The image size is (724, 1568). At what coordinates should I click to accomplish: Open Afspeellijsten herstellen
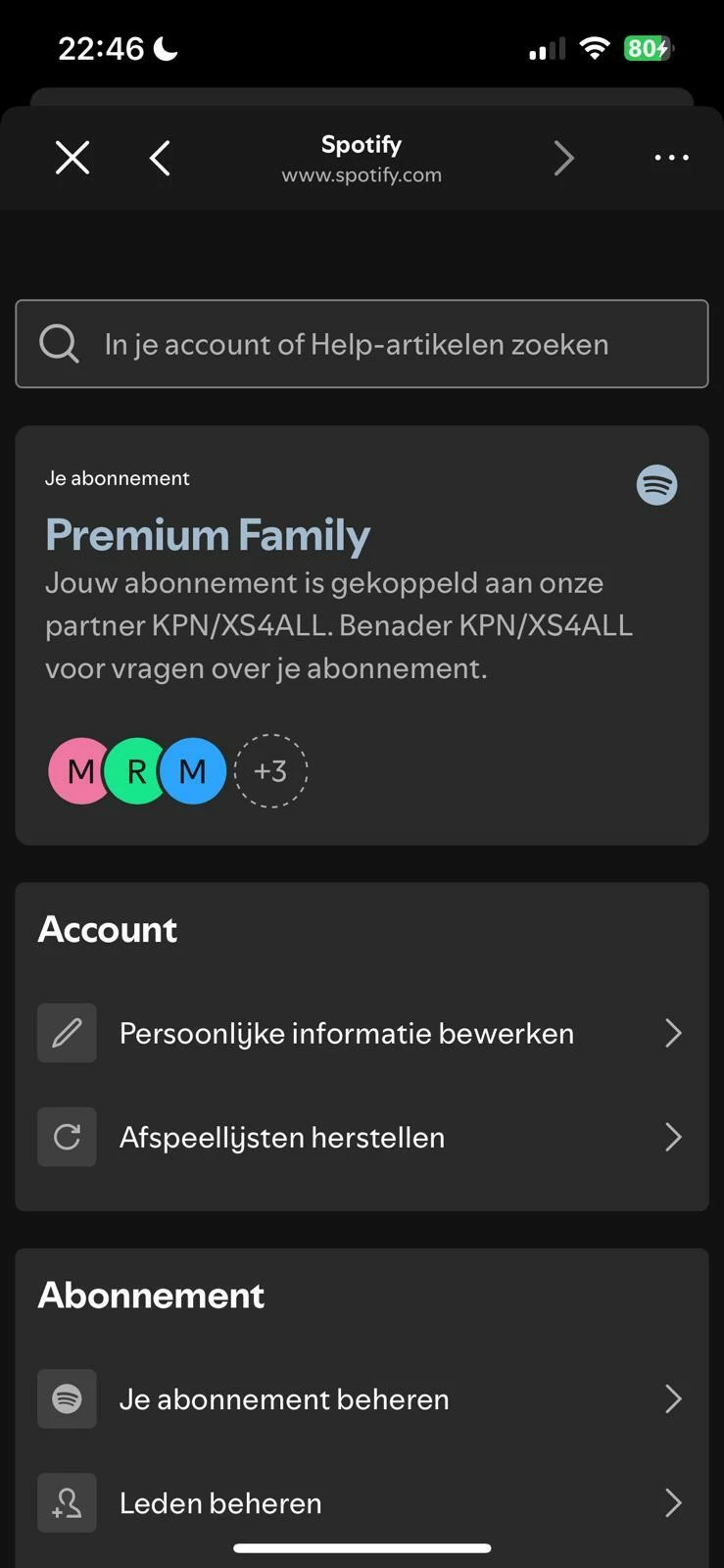[x=362, y=1137]
